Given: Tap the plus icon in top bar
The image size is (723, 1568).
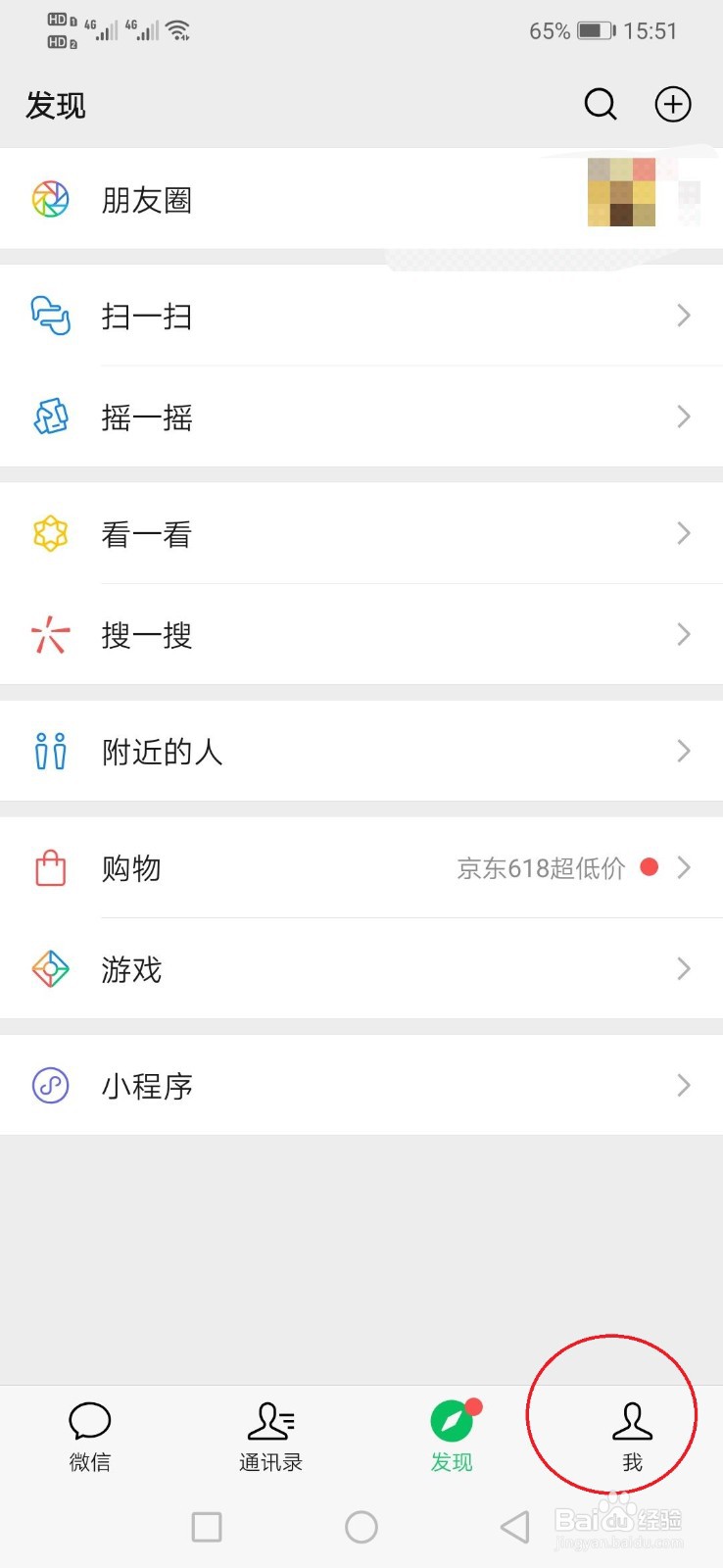Looking at the screenshot, I should tap(672, 104).
